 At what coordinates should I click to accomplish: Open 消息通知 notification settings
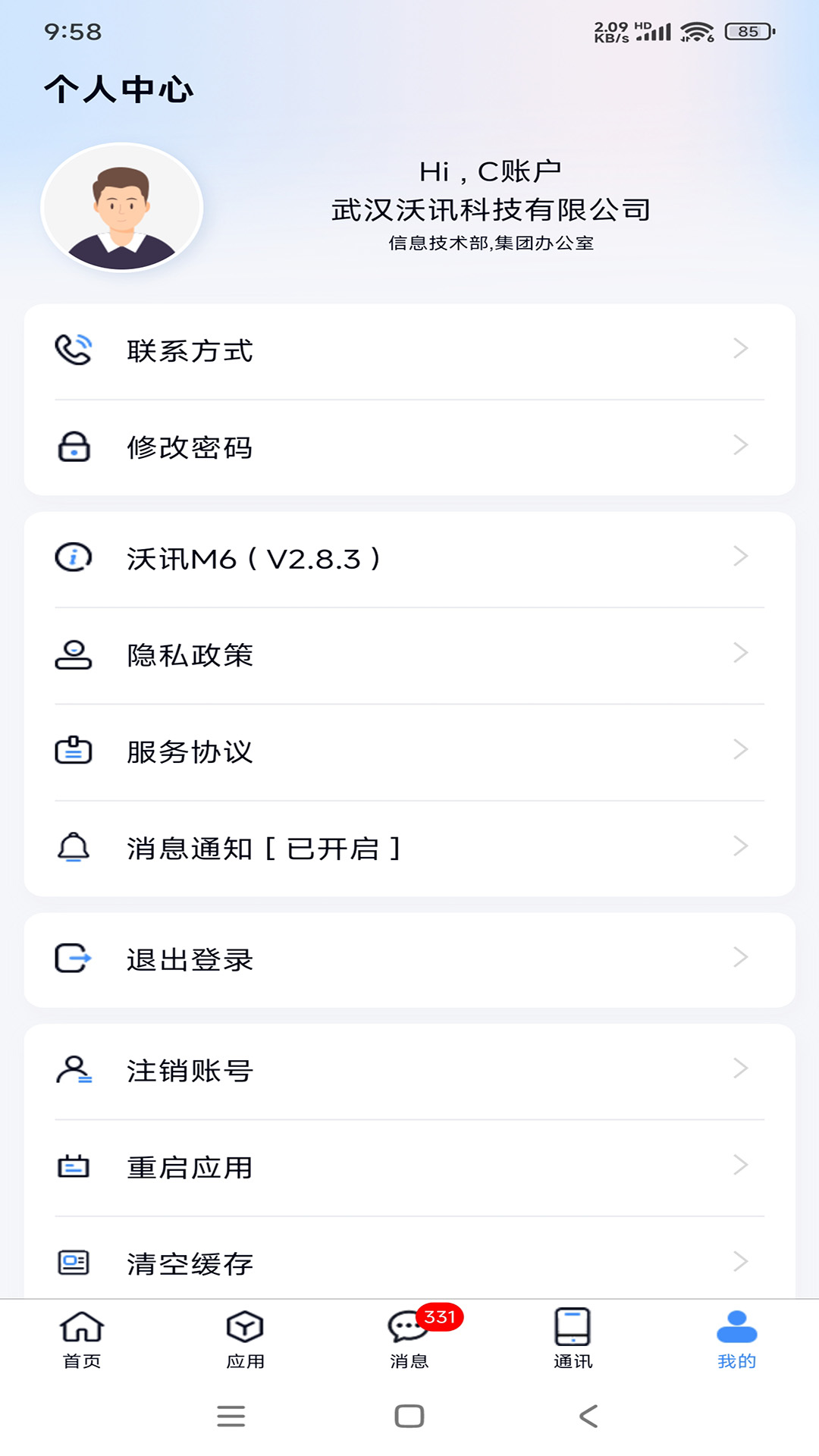pyautogui.click(x=409, y=848)
